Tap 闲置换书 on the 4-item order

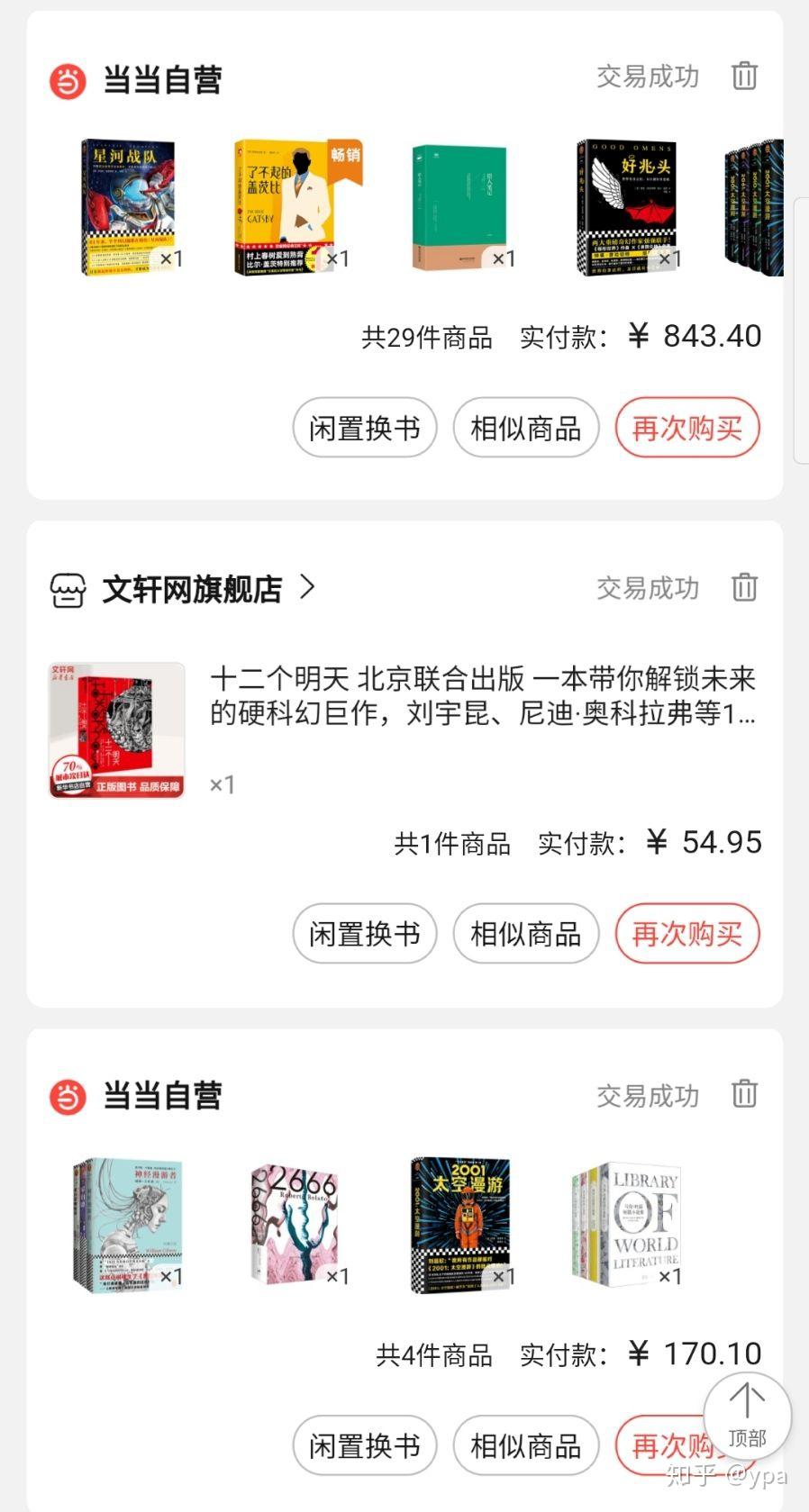click(x=365, y=1446)
